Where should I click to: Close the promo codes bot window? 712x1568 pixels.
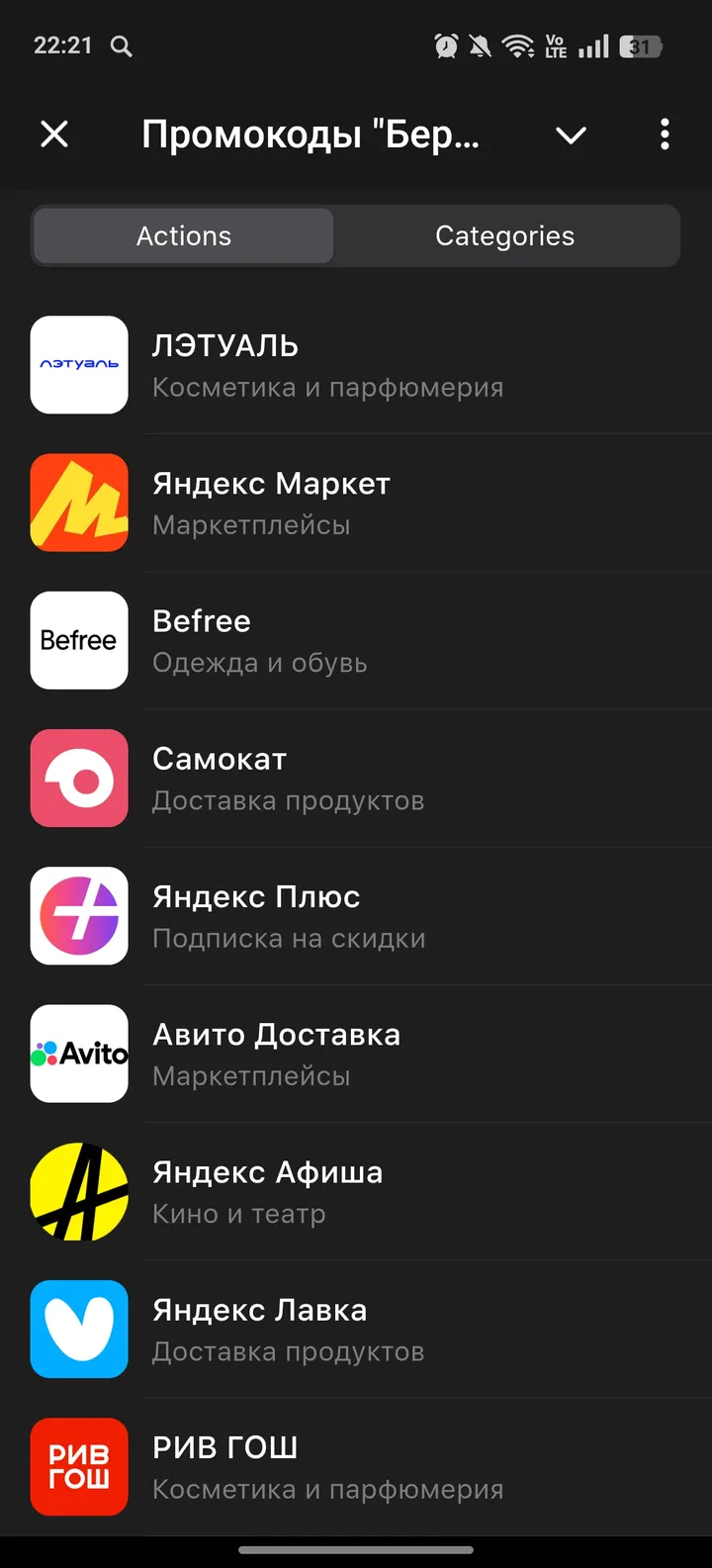click(54, 135)
